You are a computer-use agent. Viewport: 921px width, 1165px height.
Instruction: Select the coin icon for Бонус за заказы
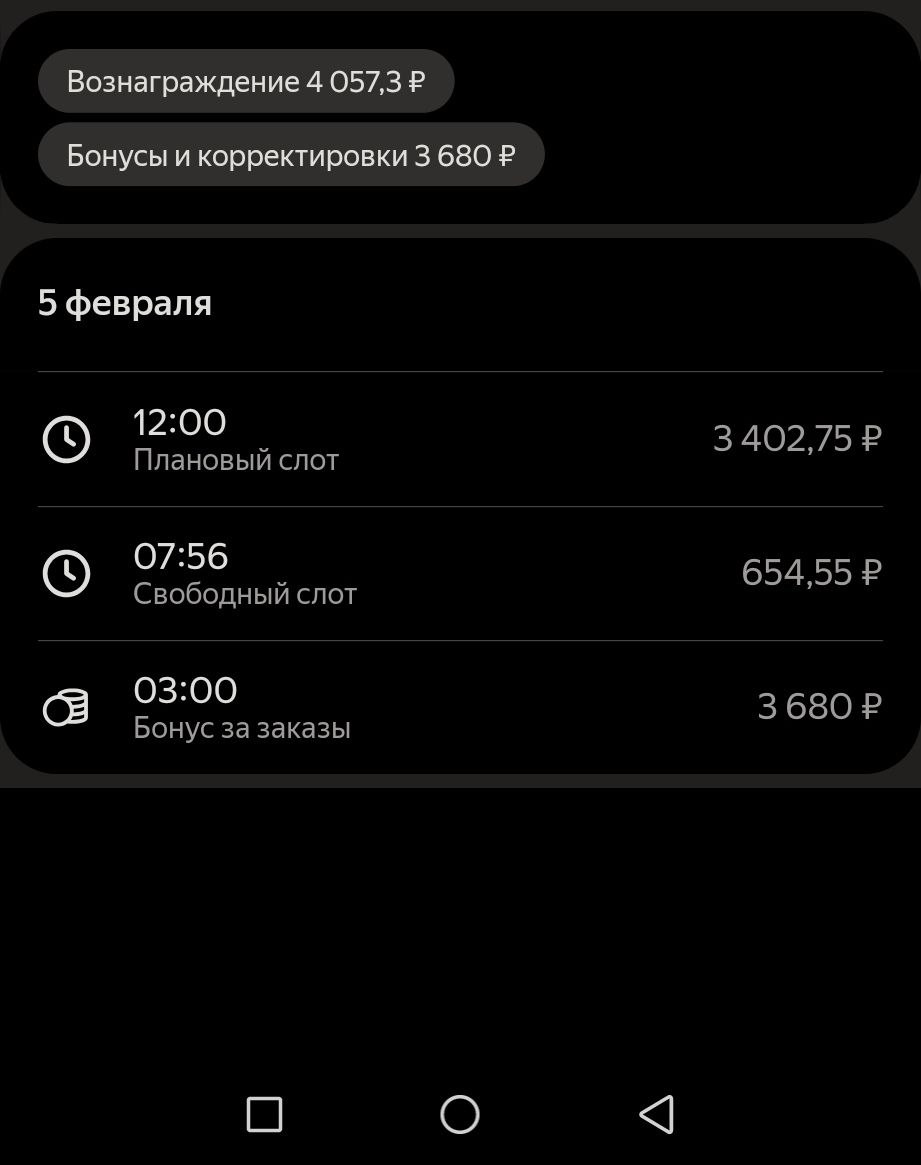click(x=65, y=707)
